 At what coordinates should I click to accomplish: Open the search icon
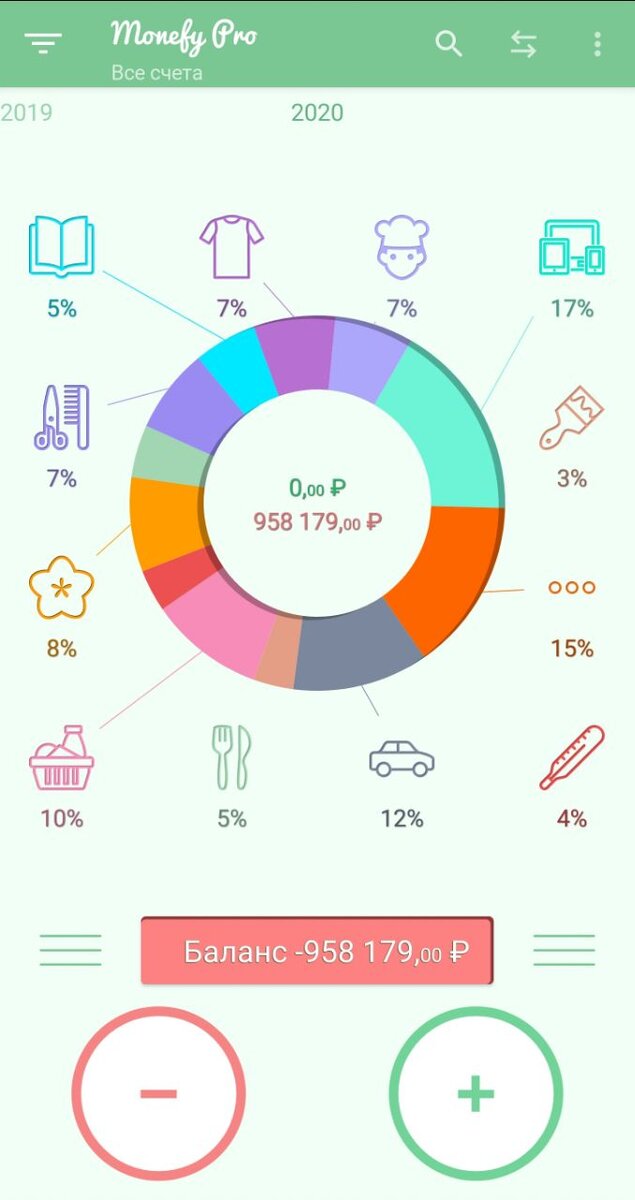[449, 44]
